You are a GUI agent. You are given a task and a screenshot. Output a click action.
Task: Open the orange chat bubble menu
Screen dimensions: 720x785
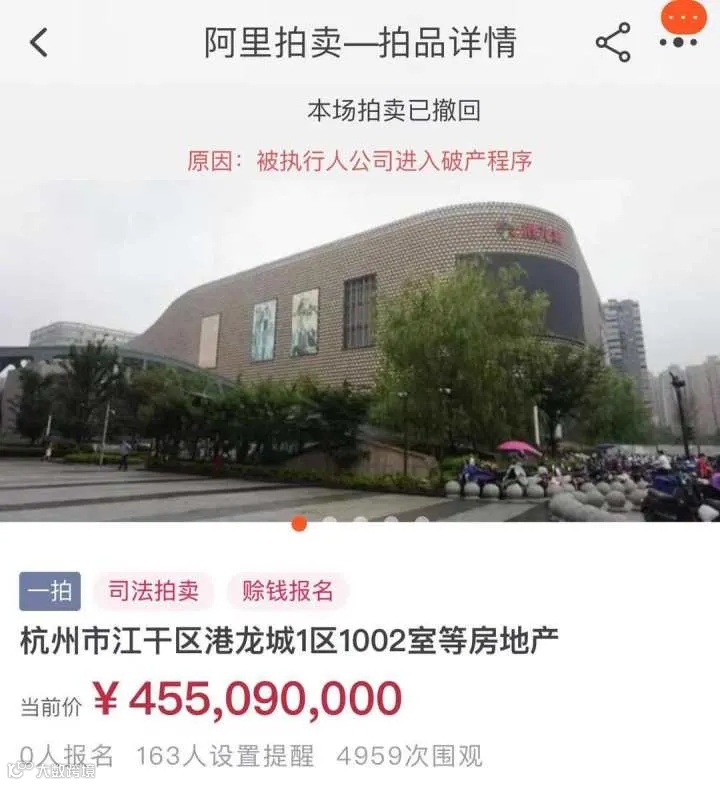pos(683,23)
